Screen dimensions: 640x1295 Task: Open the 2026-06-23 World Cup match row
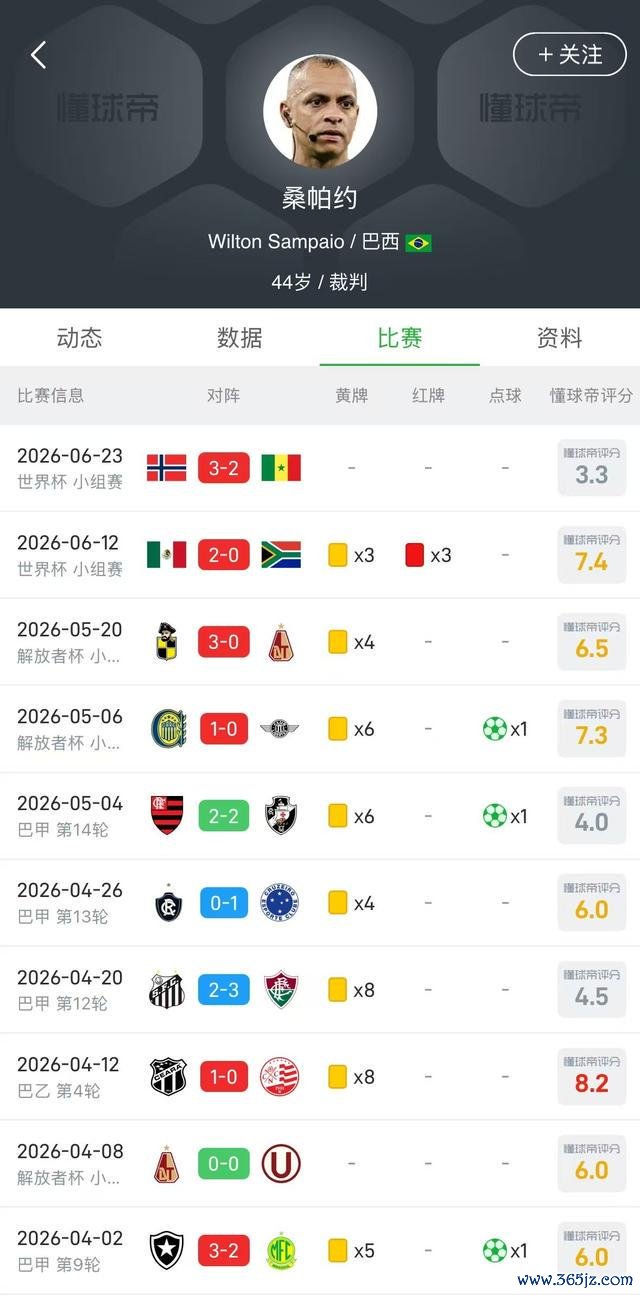click(x=320, y=468)
